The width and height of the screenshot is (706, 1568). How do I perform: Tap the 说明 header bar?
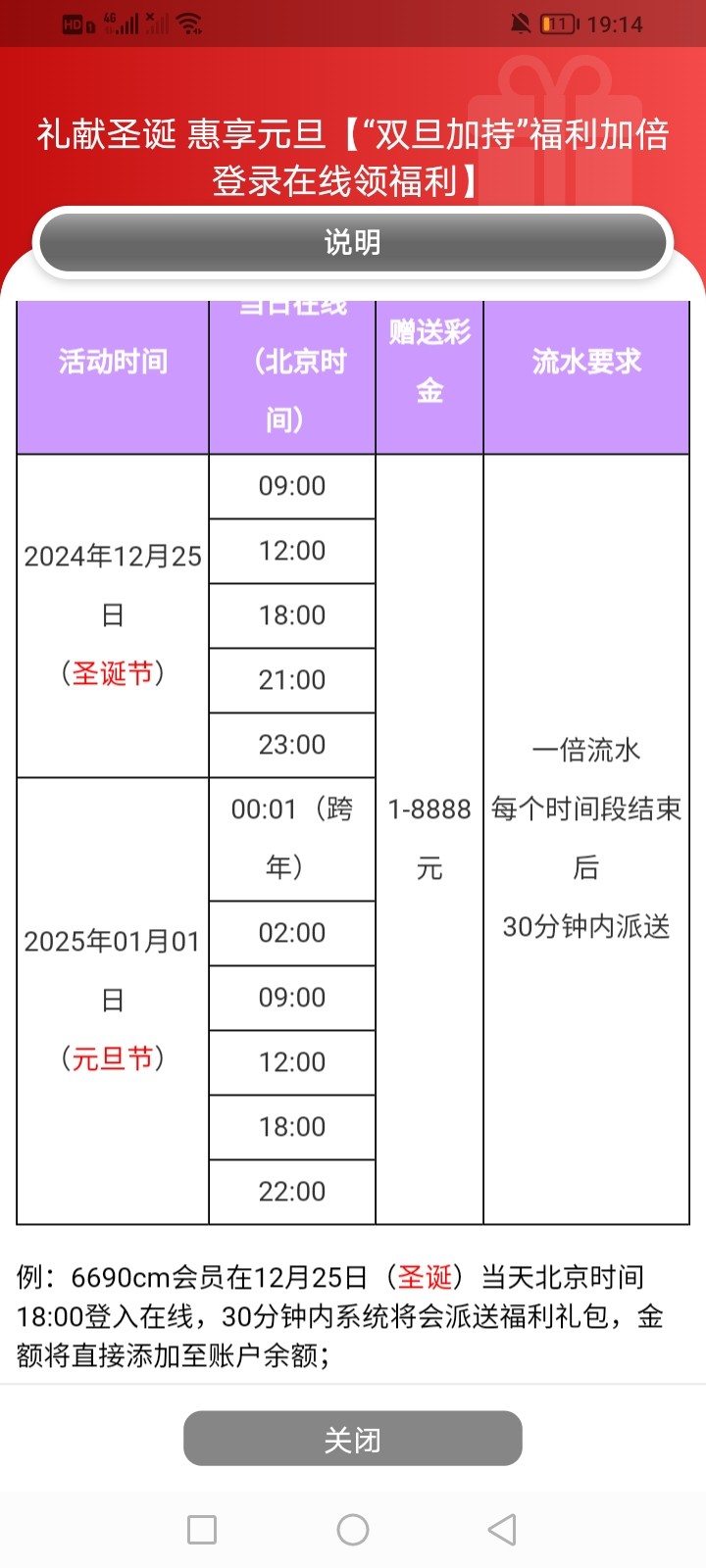(353, 242)
